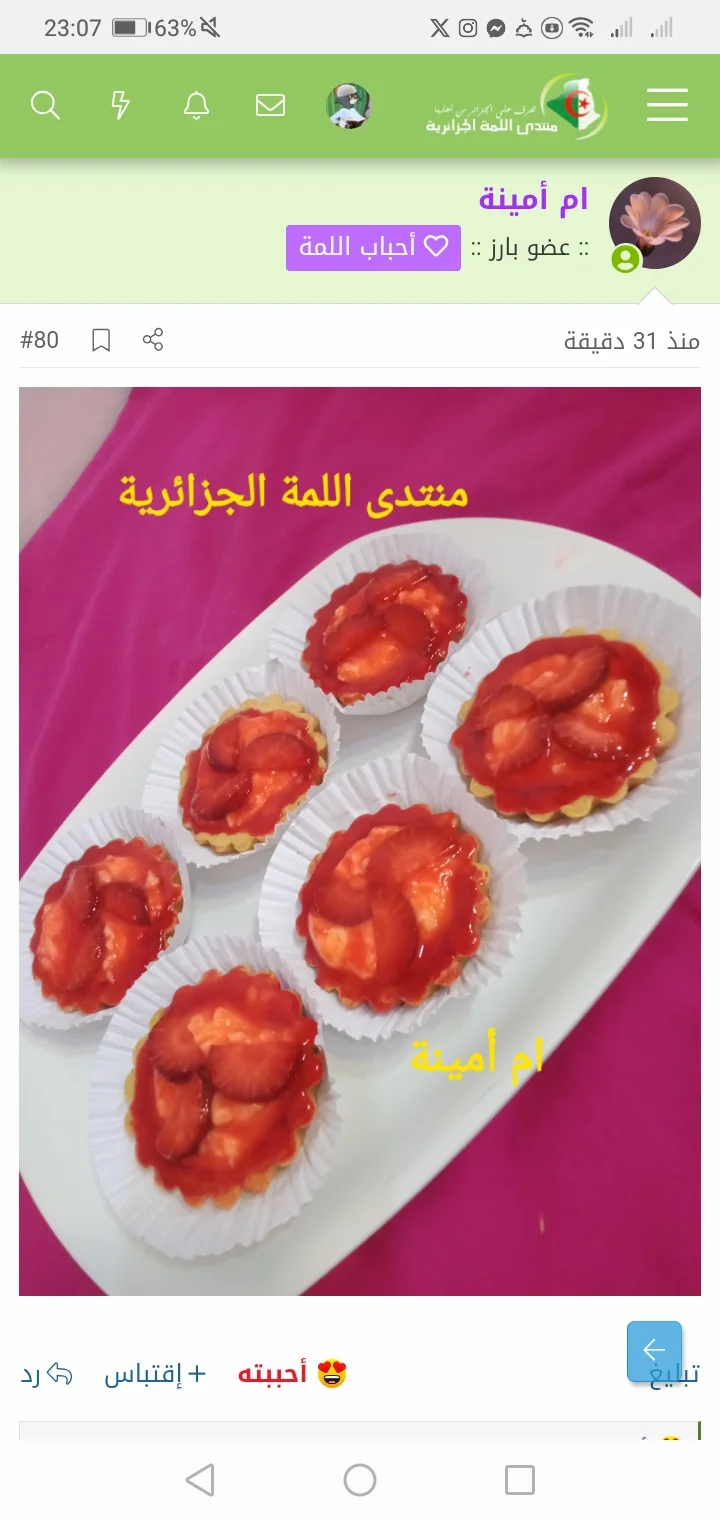Bookmark post #80
The image size is (720, 1520).
pyautogui.click(x=101, y=340)
